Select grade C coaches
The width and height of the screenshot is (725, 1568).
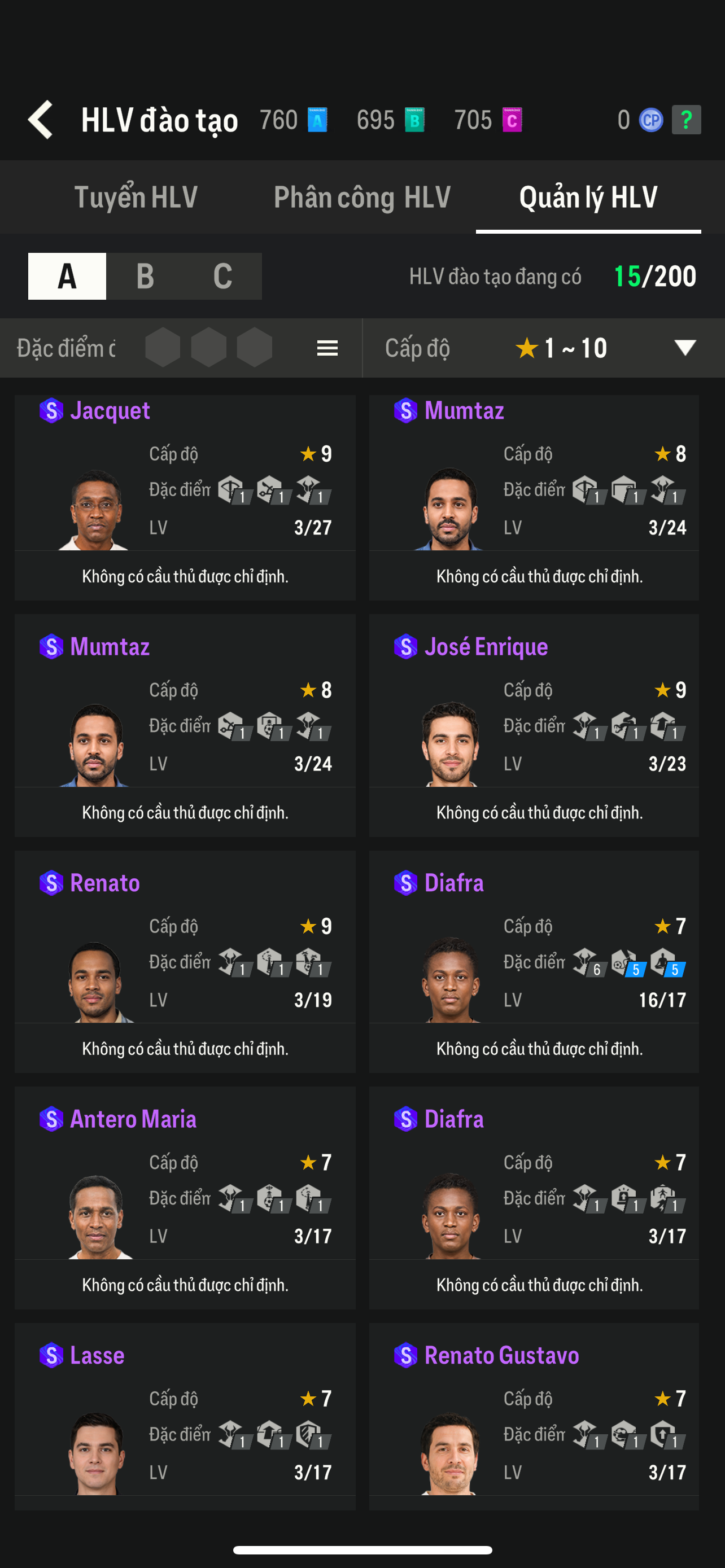(223, 276)
